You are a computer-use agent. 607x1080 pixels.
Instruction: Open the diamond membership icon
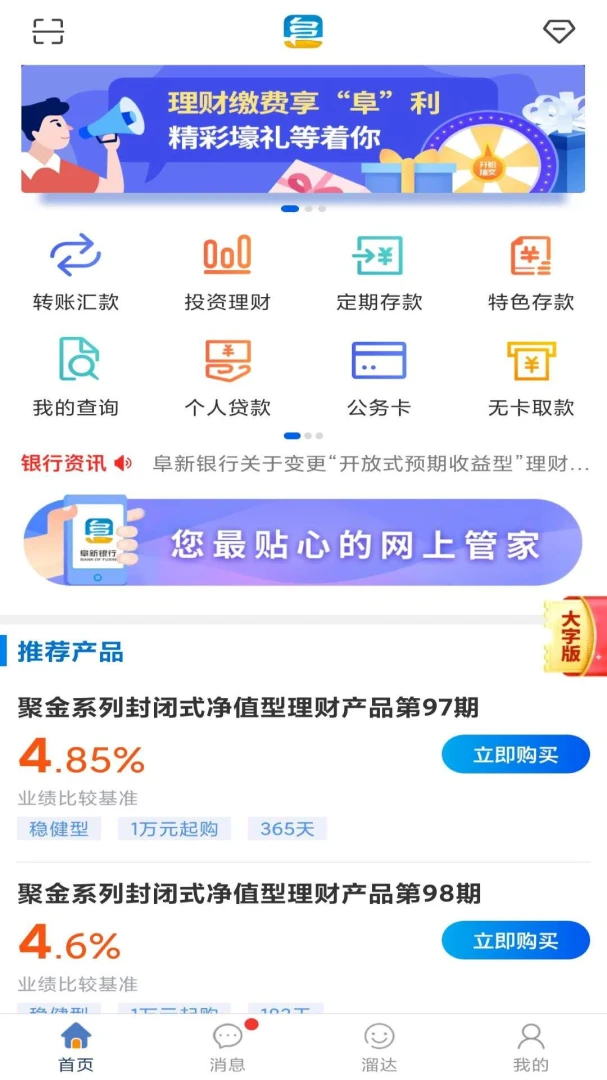point(559,31)
